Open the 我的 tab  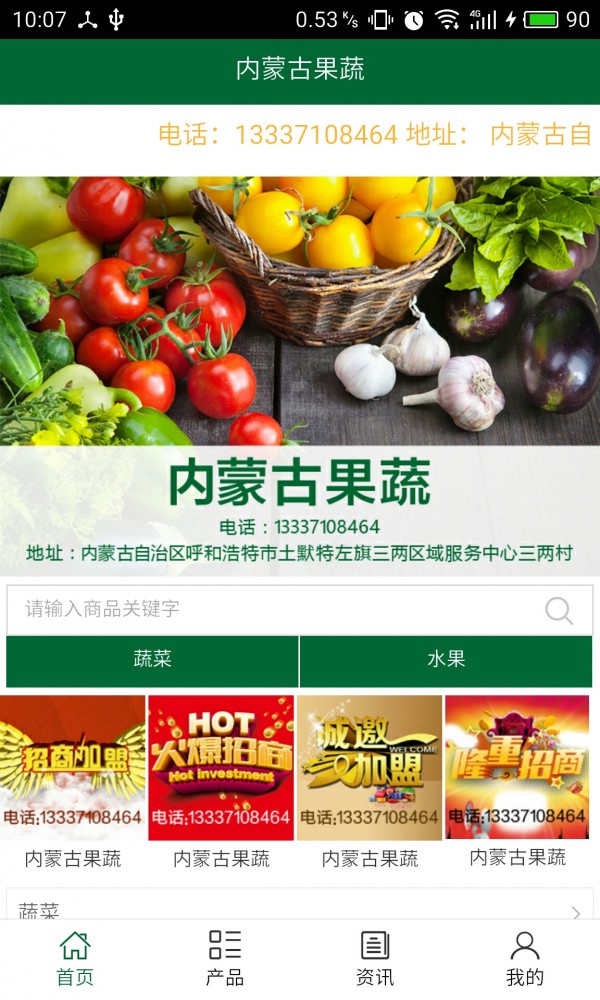coord(525,959)
